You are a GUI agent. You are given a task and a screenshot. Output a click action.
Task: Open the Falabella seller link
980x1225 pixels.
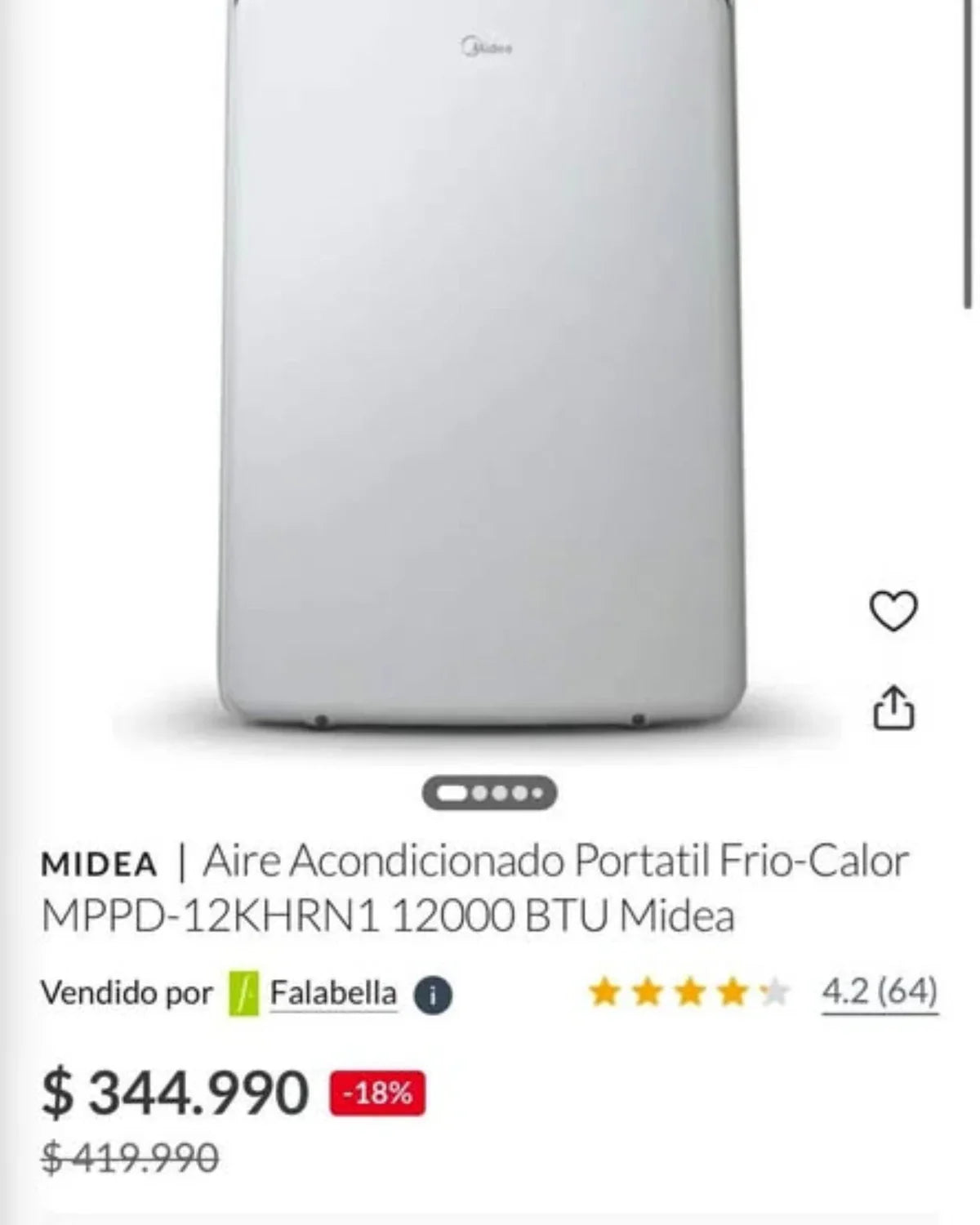(332, 994)
